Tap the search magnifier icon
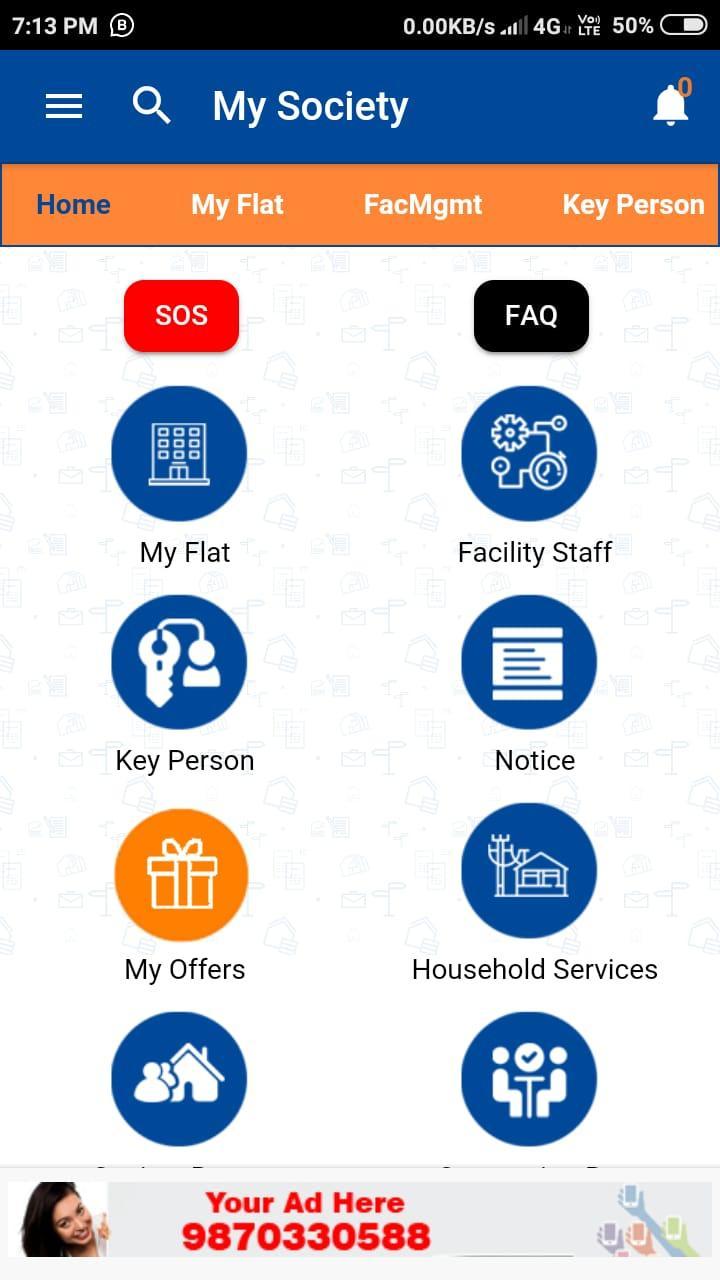 pos(151,105)
